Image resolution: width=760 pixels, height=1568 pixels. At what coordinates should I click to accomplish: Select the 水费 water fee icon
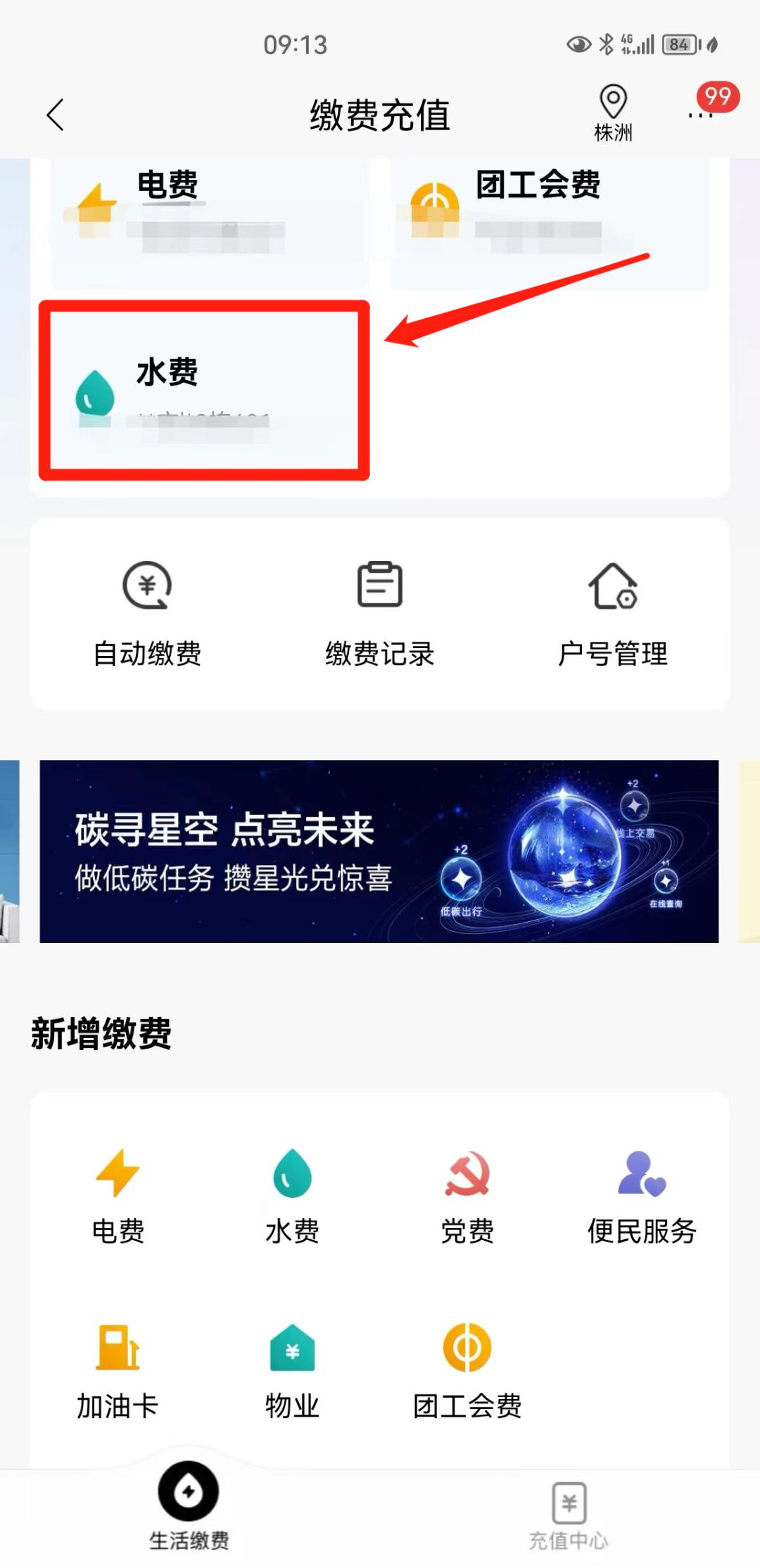[292, 1189]
